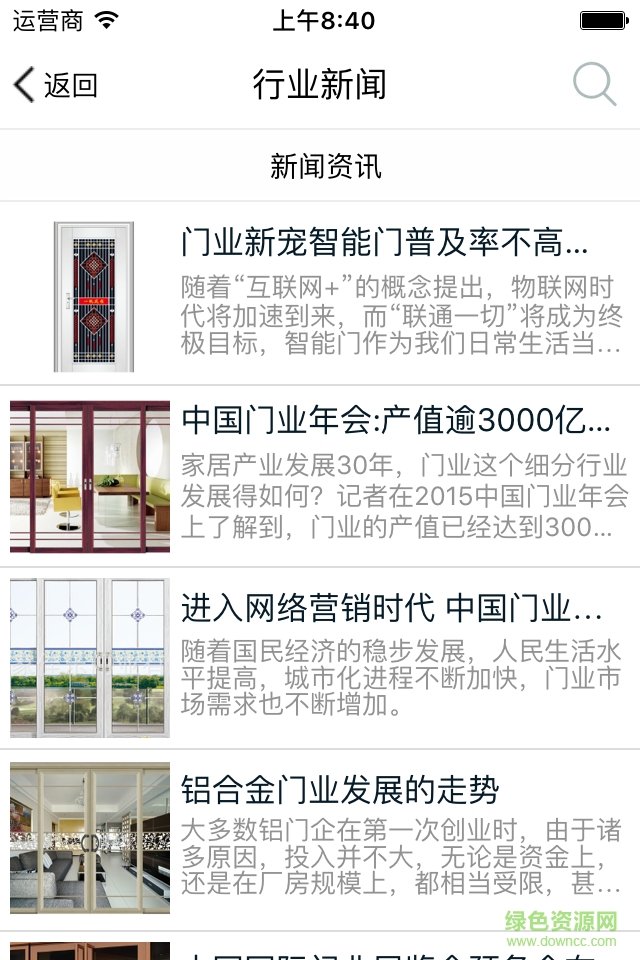640x960 pixels.
Task: View the 铝合金门业发展的走势 article
Action: (340, 791)
